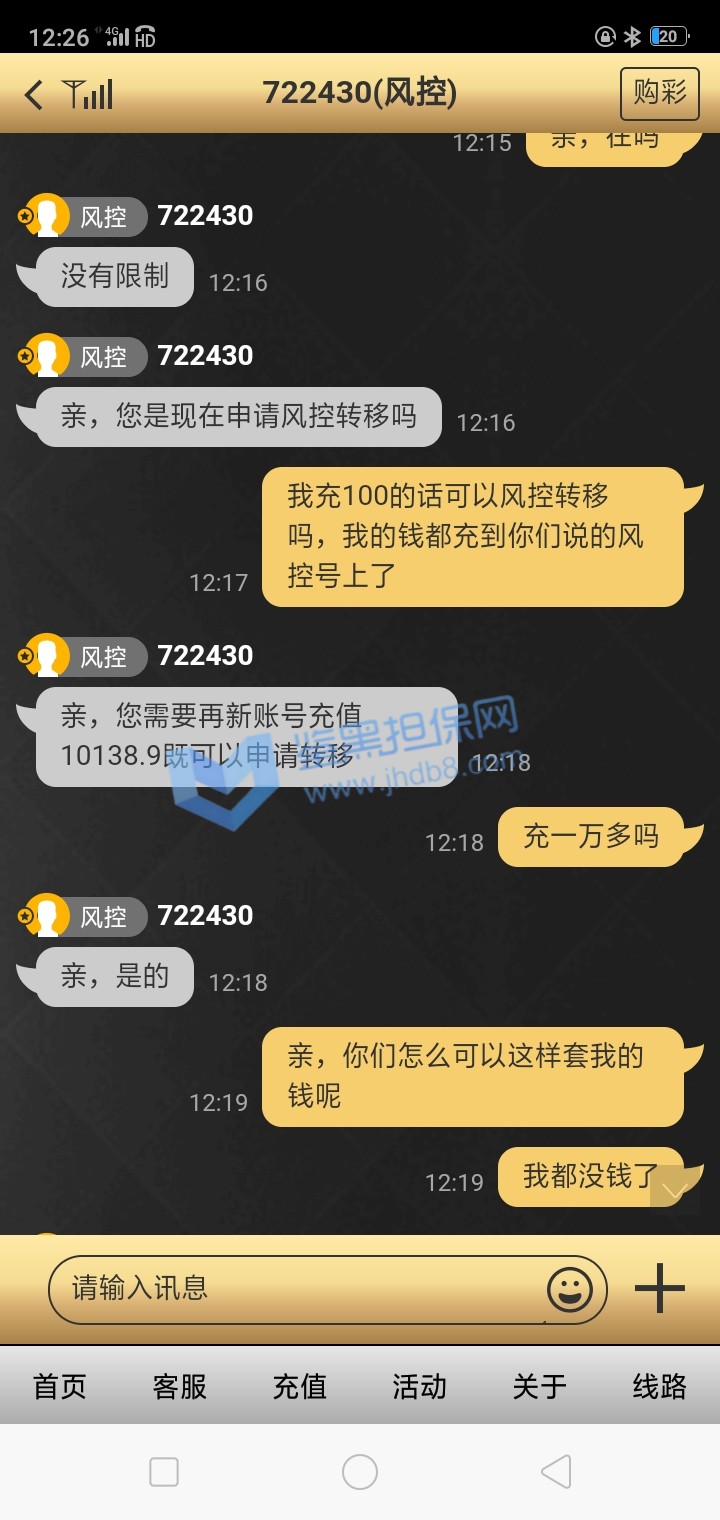Switch to the 线路 tab
This screenshot has height=1520, width=720.
[660, 1386]
